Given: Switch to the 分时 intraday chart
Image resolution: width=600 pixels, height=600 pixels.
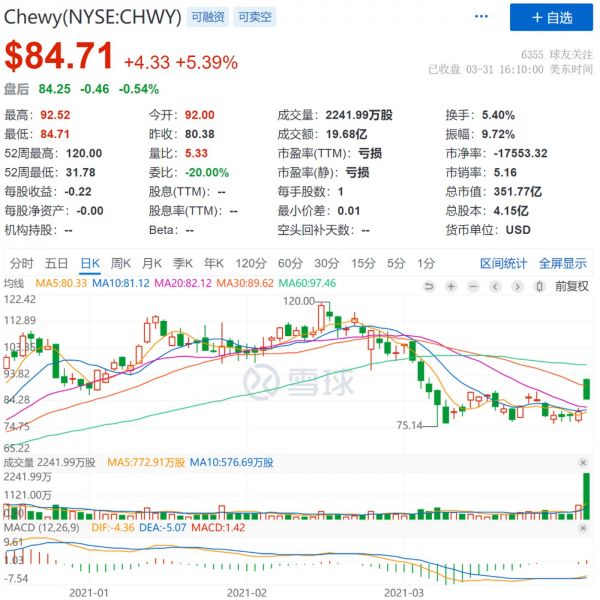Looking at the screenshot, I should coord(21,263).
